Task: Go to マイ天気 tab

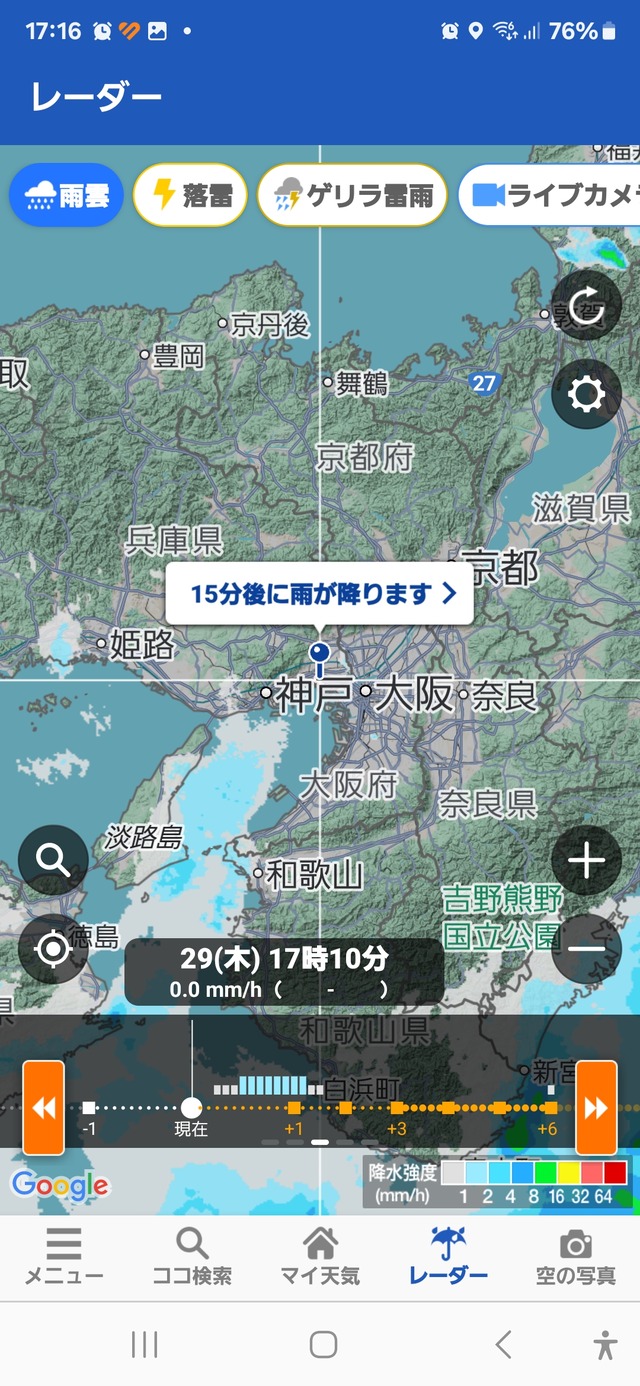Action: (x=320, y=1257)
